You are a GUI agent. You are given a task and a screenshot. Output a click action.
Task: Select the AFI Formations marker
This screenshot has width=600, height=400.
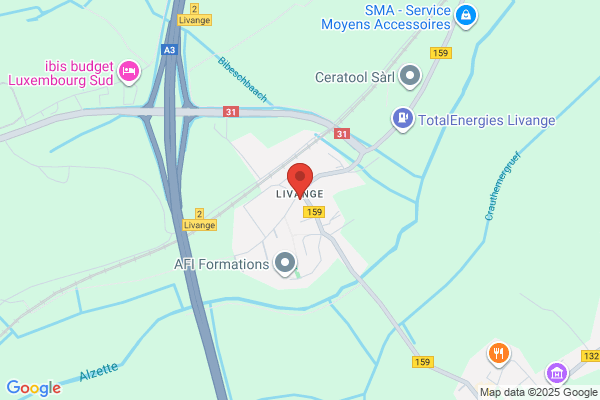coord(285,263)
